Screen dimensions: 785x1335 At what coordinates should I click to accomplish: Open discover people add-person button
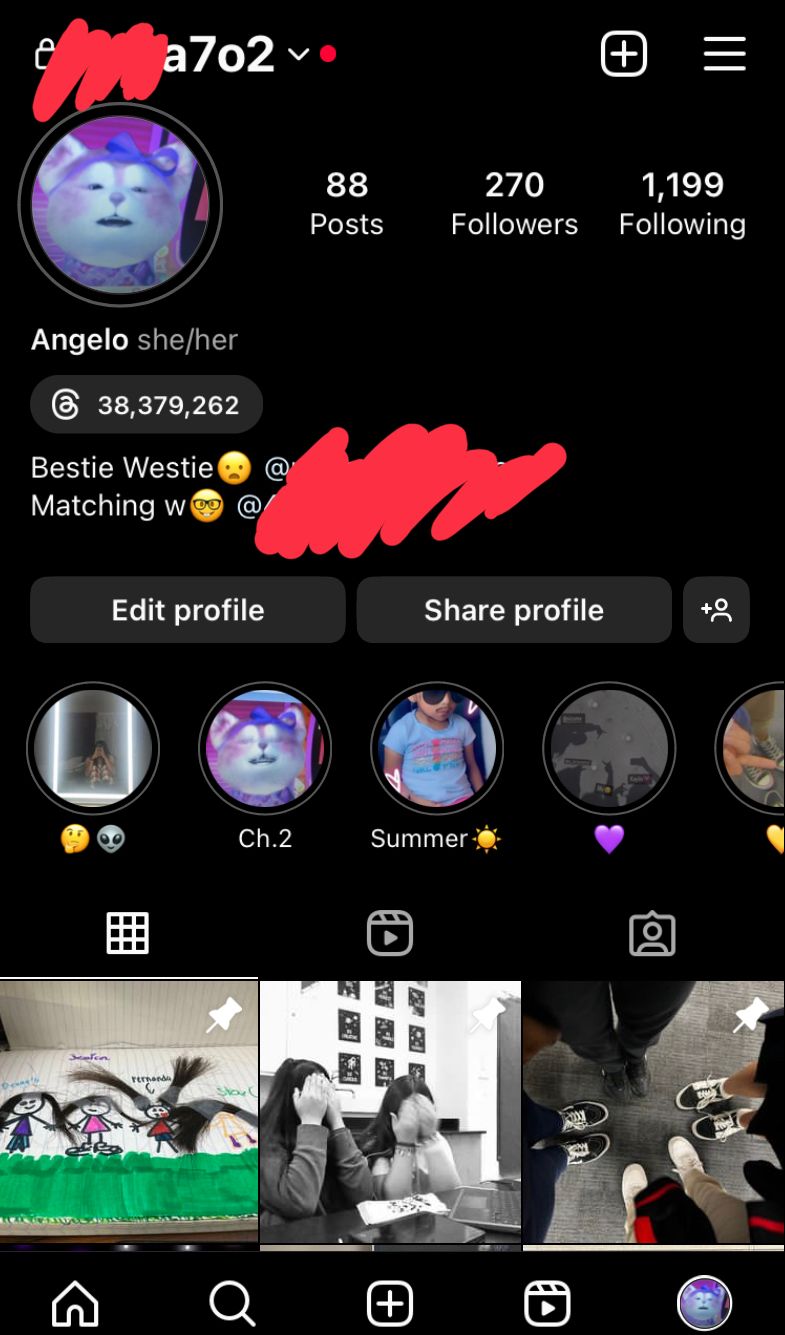(716, 610)
